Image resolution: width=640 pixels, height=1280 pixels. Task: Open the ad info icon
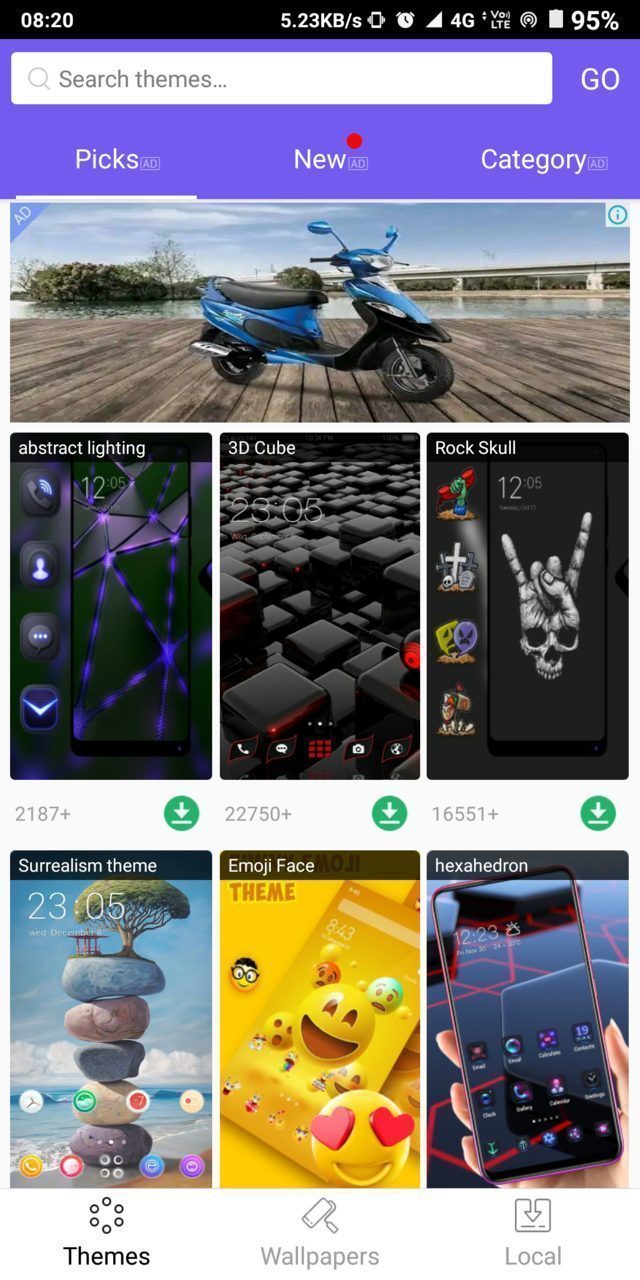[618, 214]
